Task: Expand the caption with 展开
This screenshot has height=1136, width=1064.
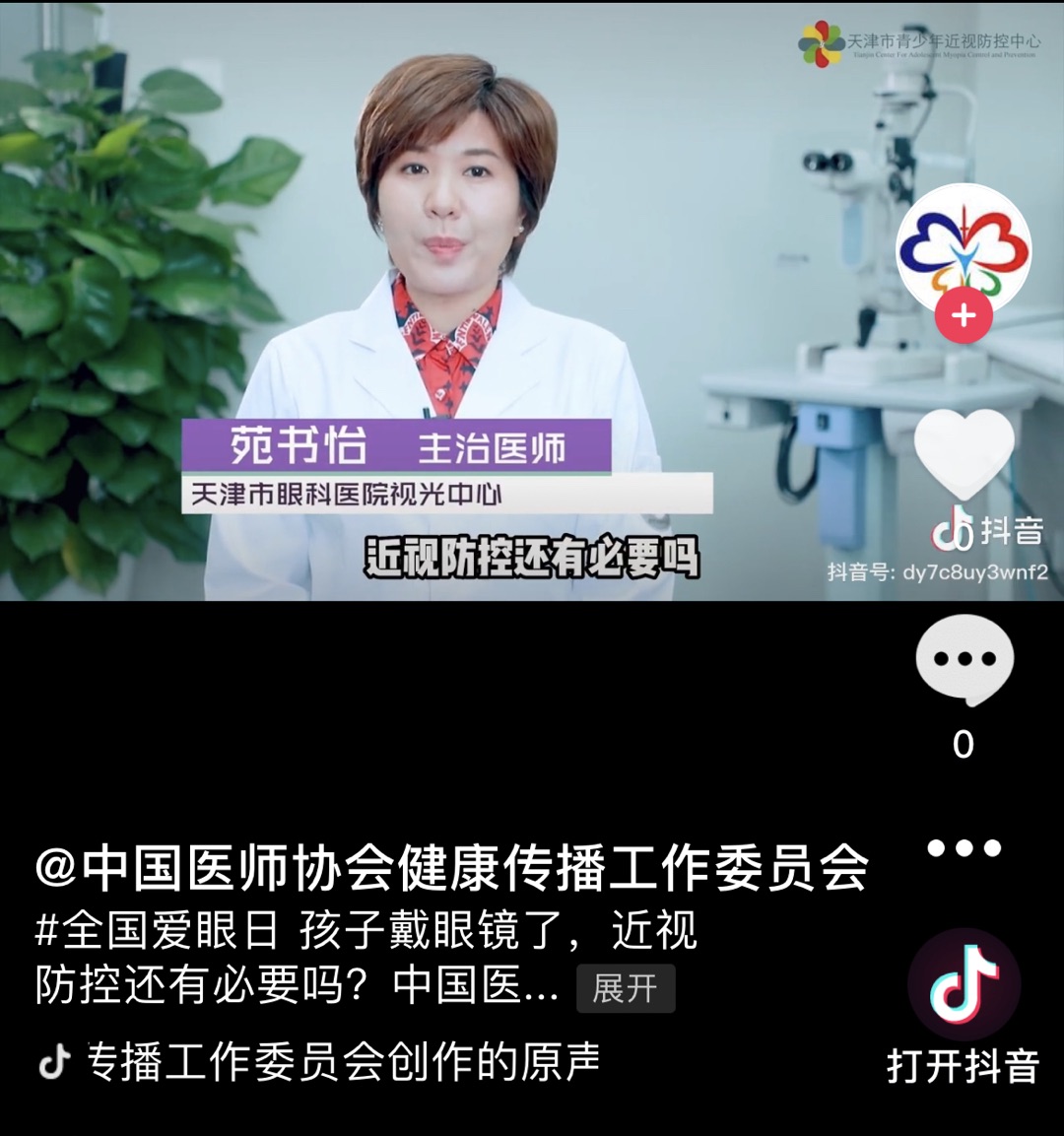Action: tap(625, 988)
